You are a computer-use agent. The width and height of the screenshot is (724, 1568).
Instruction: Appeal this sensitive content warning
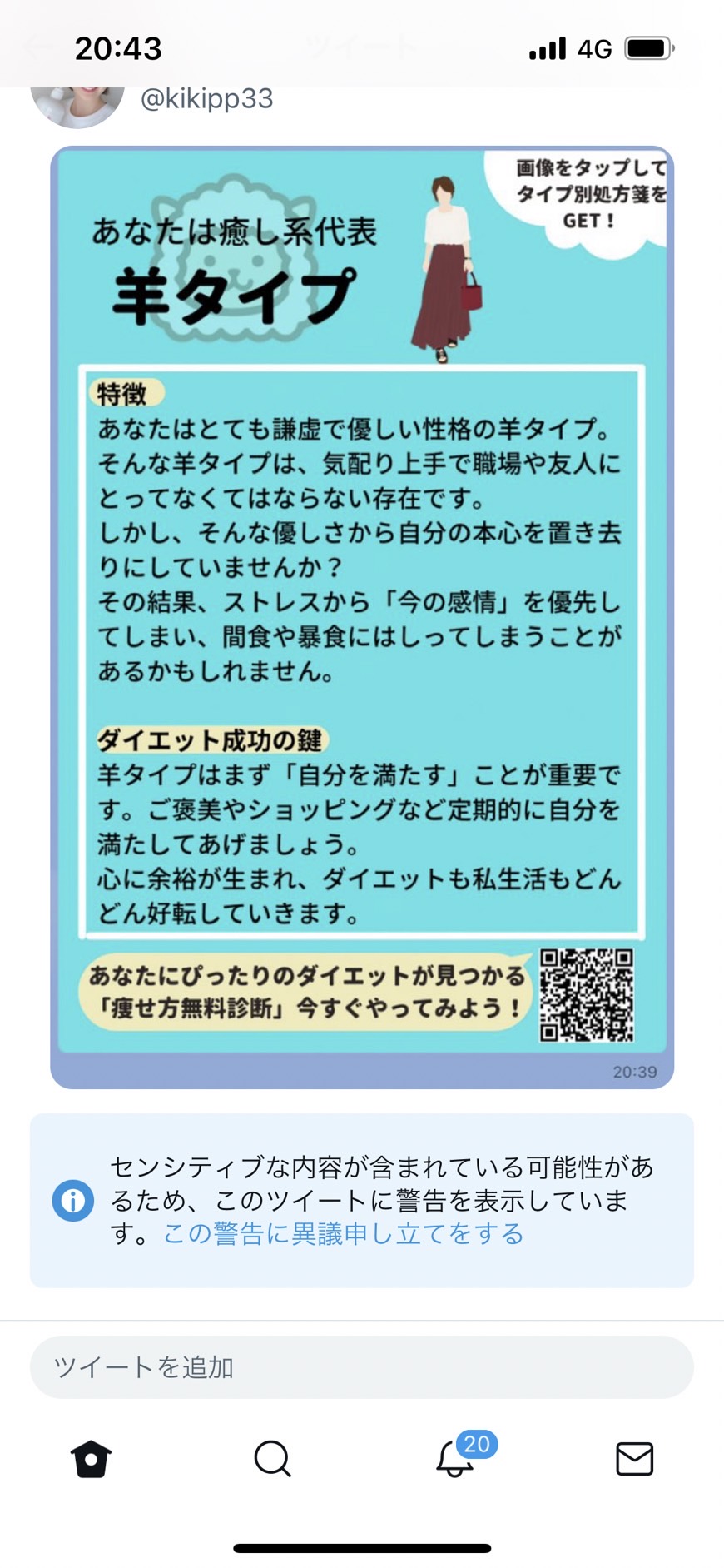(x=343, y=1233)
